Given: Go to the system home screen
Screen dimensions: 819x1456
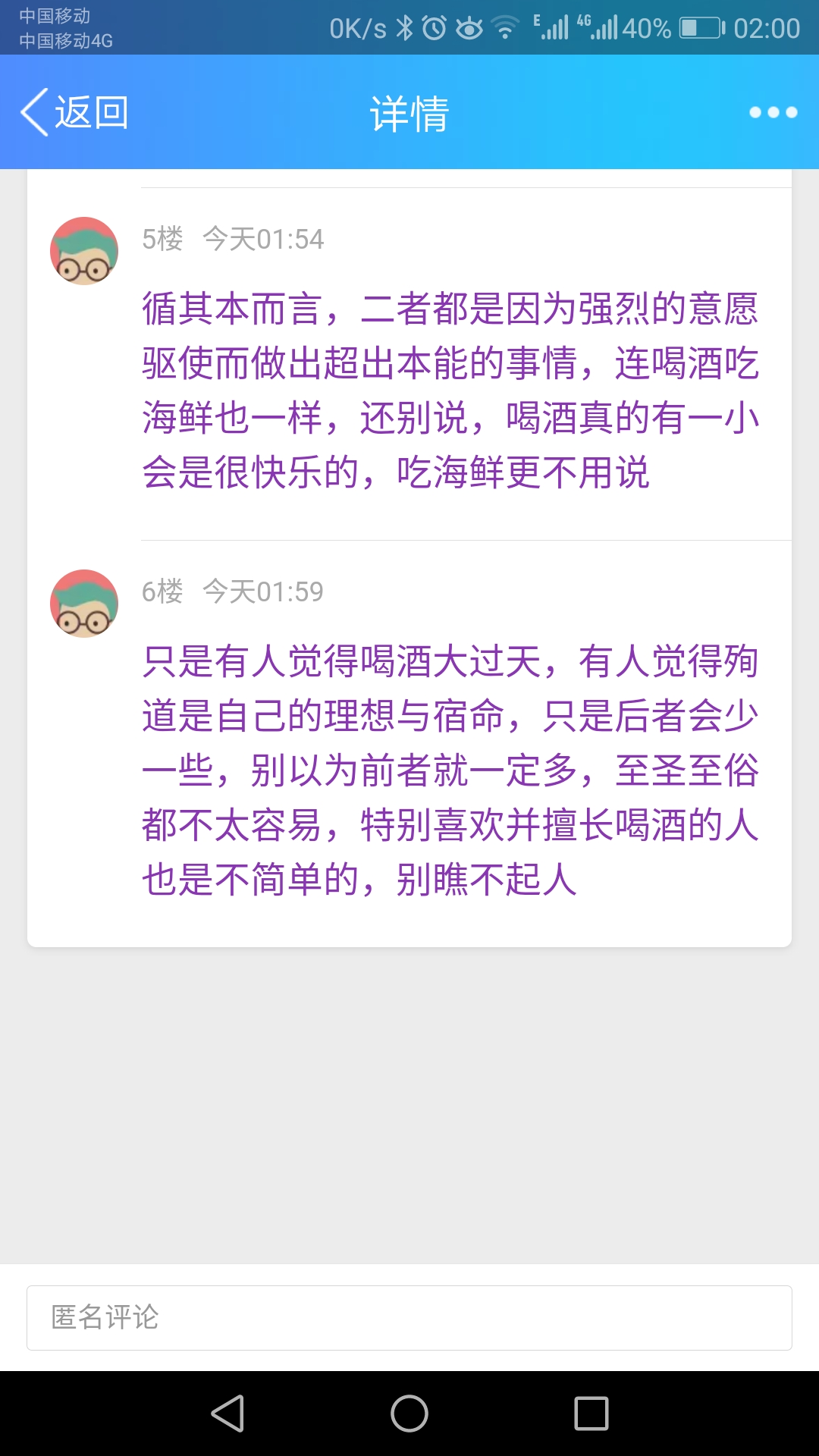Looking at the screenshot, I should 409,1414.
